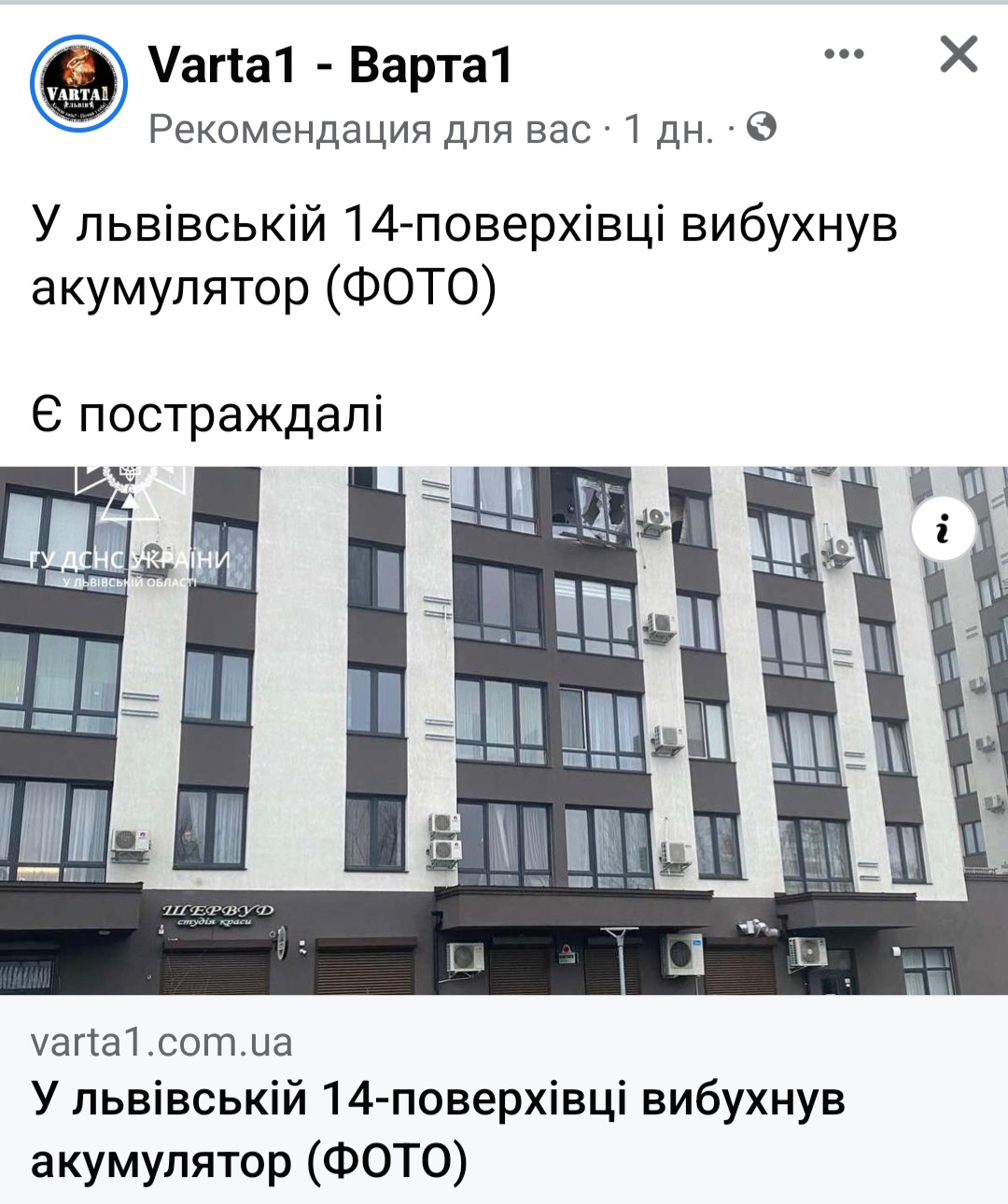Tap the info icon on the article image
Screen dimensions: 1008x1204
tap(944, 530)
